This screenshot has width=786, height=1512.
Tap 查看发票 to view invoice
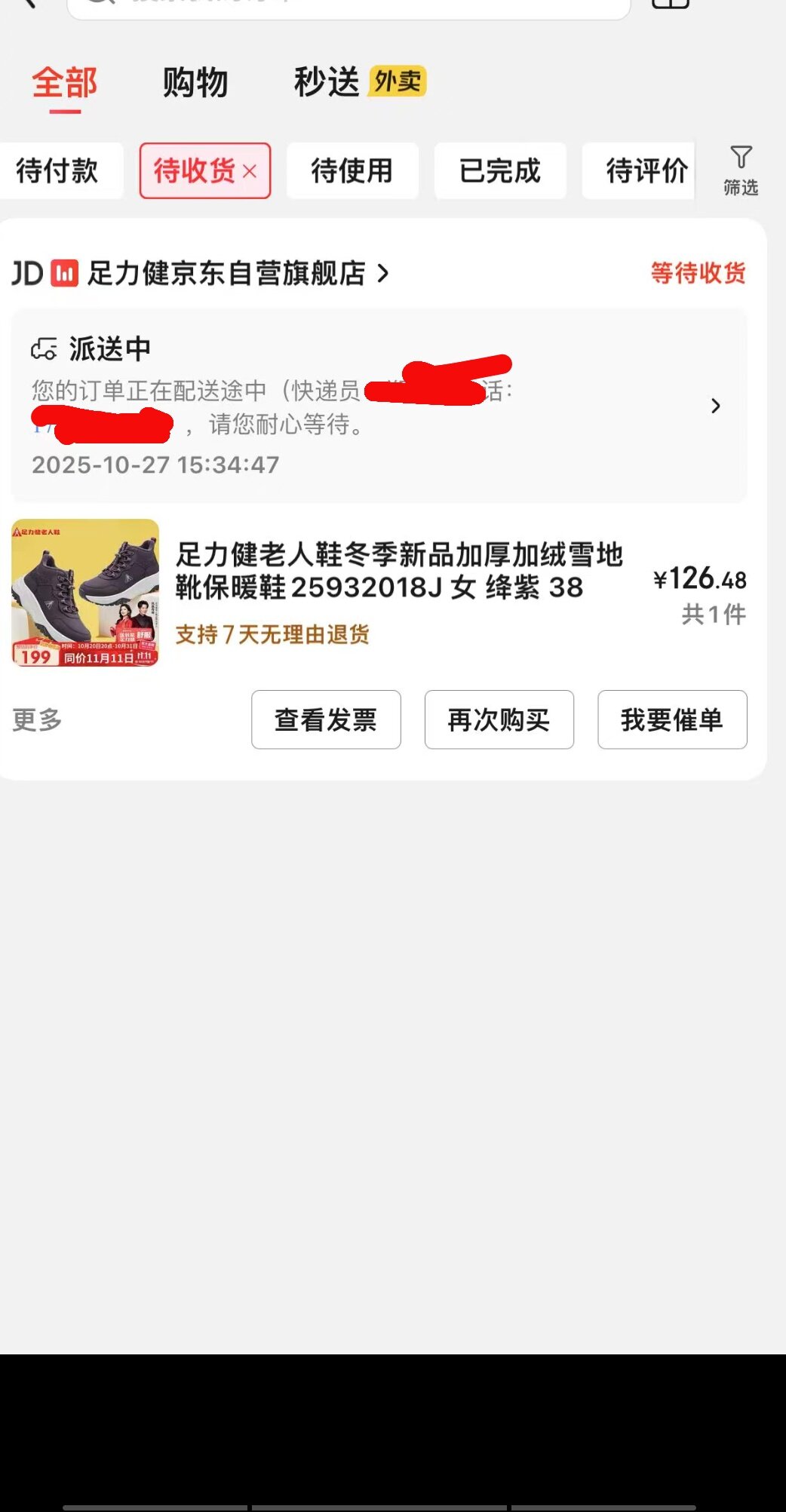point(326,720)
